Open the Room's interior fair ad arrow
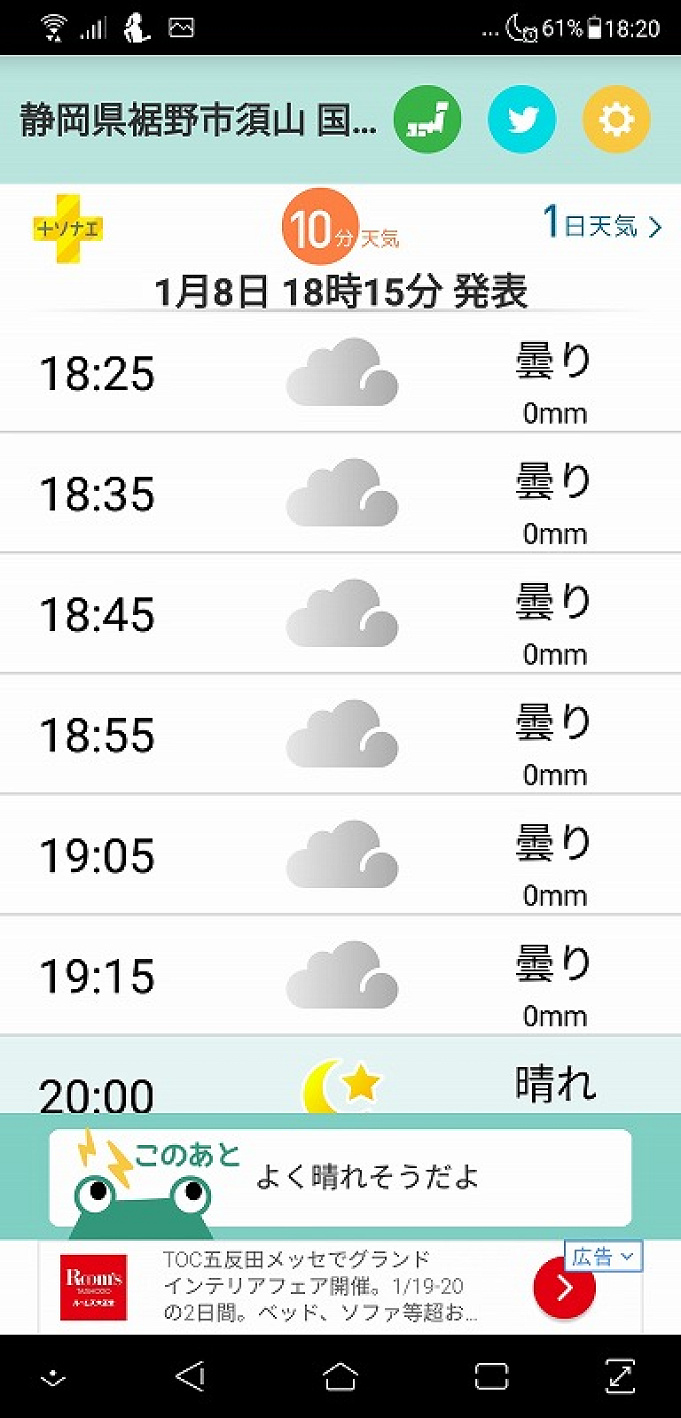 coord(564,1288)
